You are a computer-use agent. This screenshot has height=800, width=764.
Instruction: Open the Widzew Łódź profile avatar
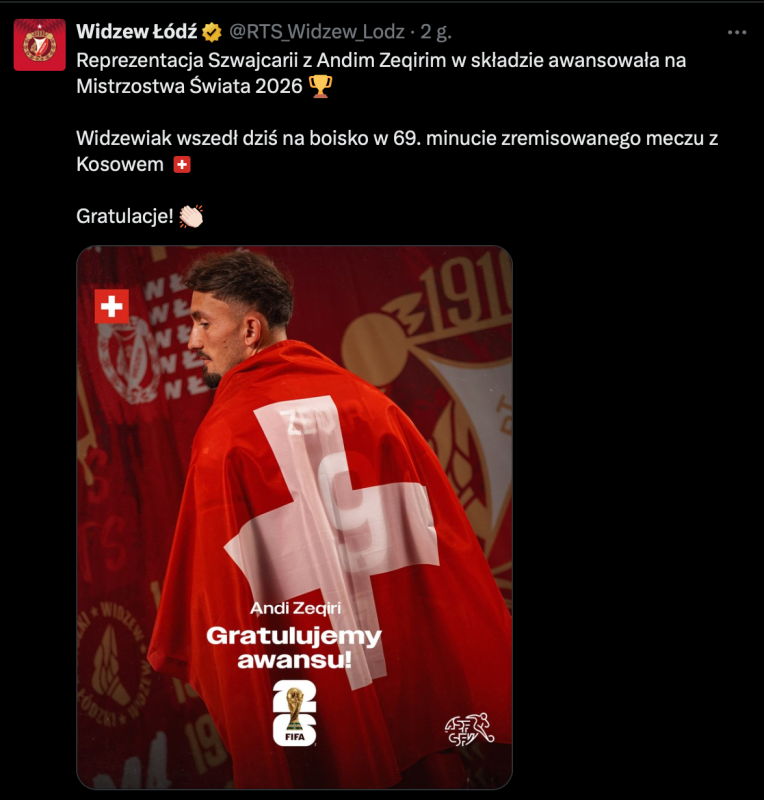point(39,45)
